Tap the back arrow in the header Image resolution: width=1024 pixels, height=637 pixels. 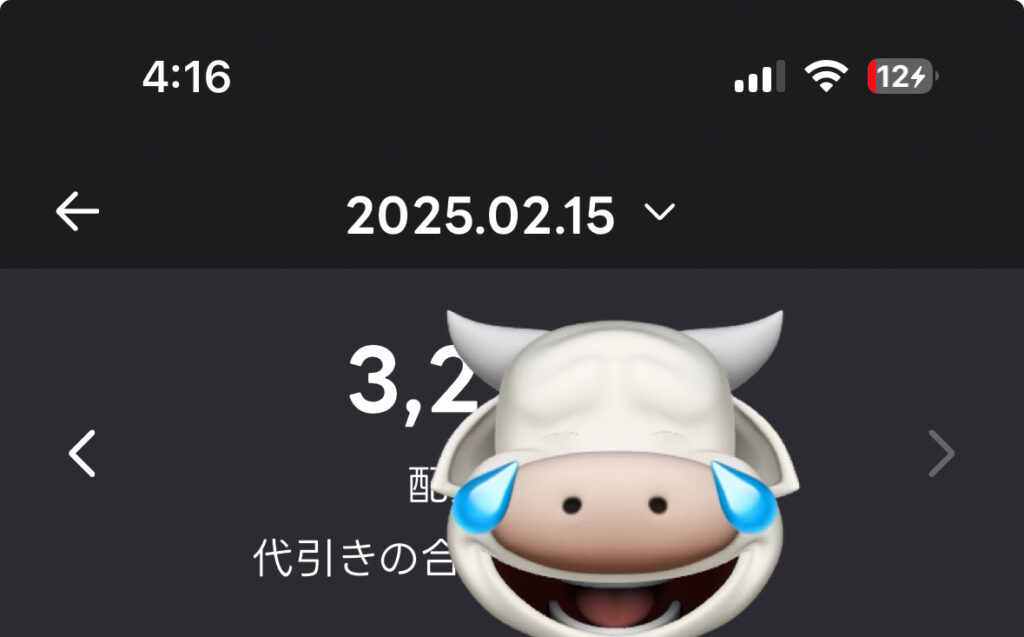click(77, 212)
